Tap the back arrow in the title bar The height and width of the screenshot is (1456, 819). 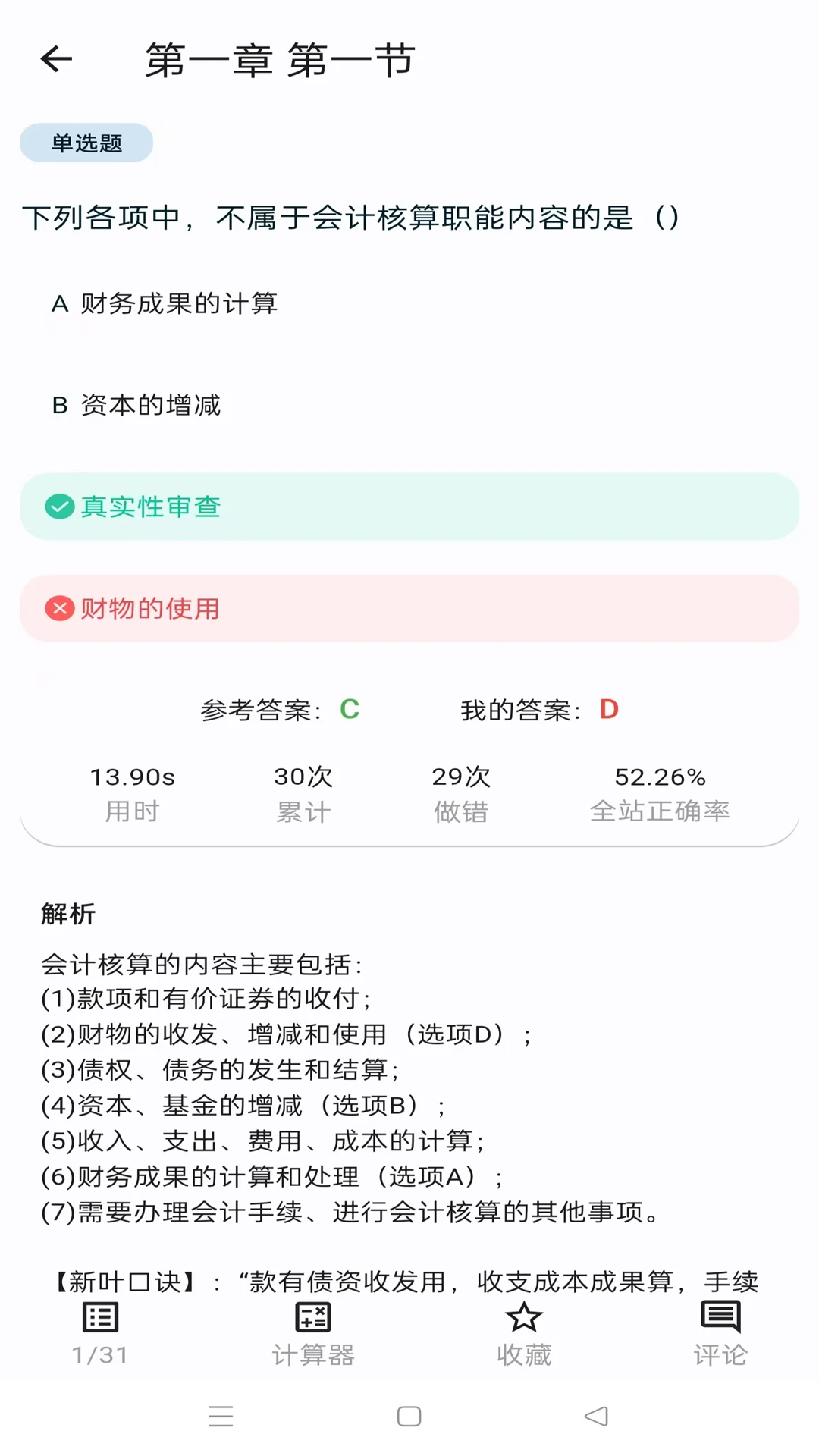pos(54,60)
